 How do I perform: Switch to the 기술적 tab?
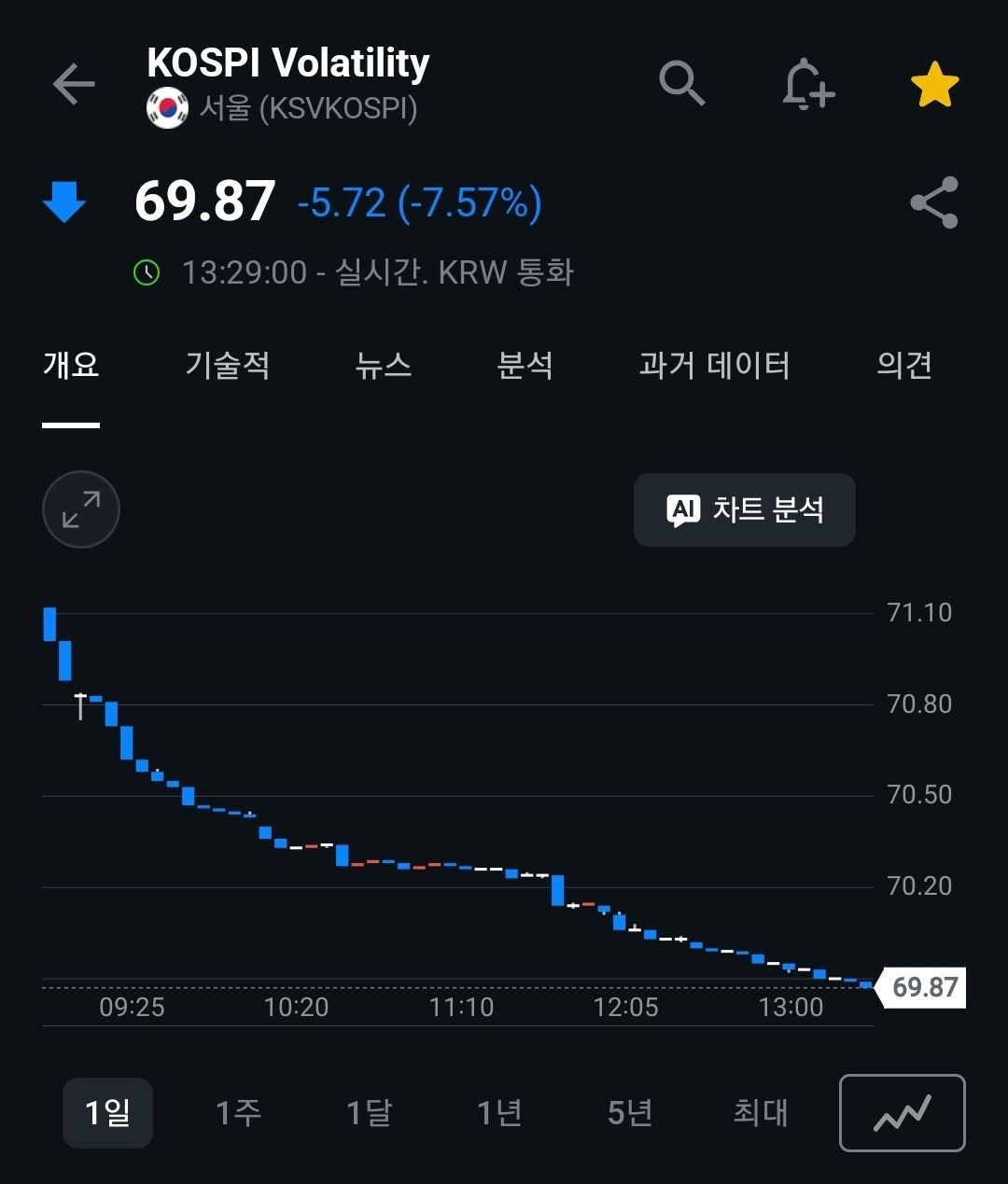click(228, 365)
